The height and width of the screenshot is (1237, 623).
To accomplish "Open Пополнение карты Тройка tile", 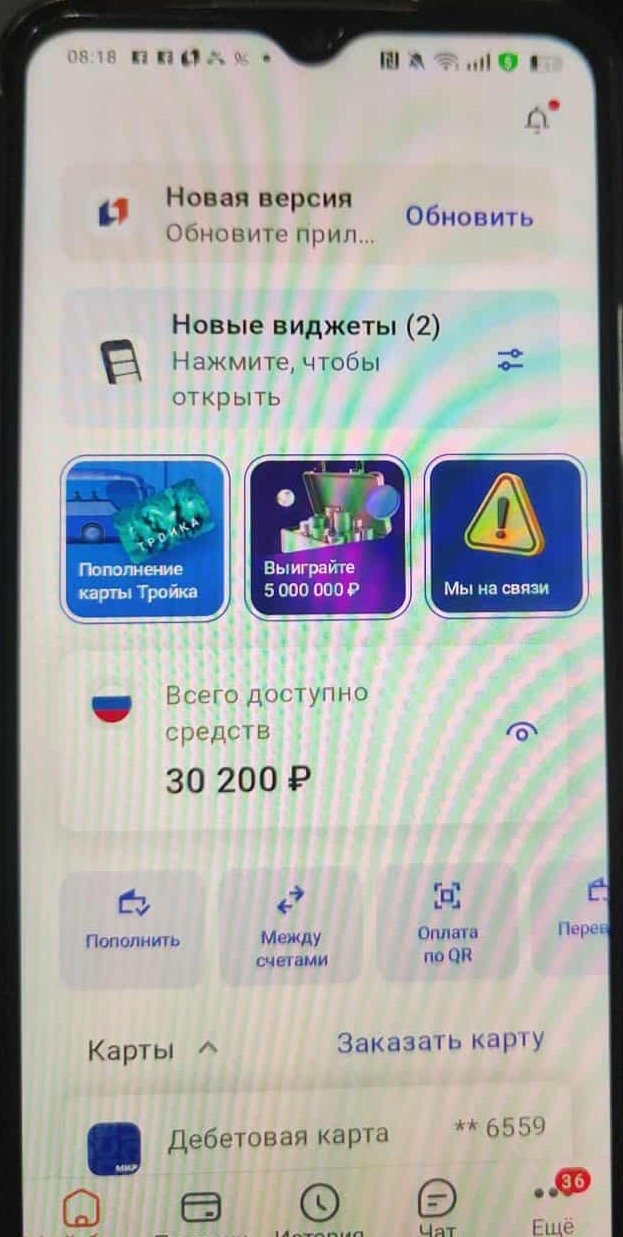I will [x=146, y=537].
